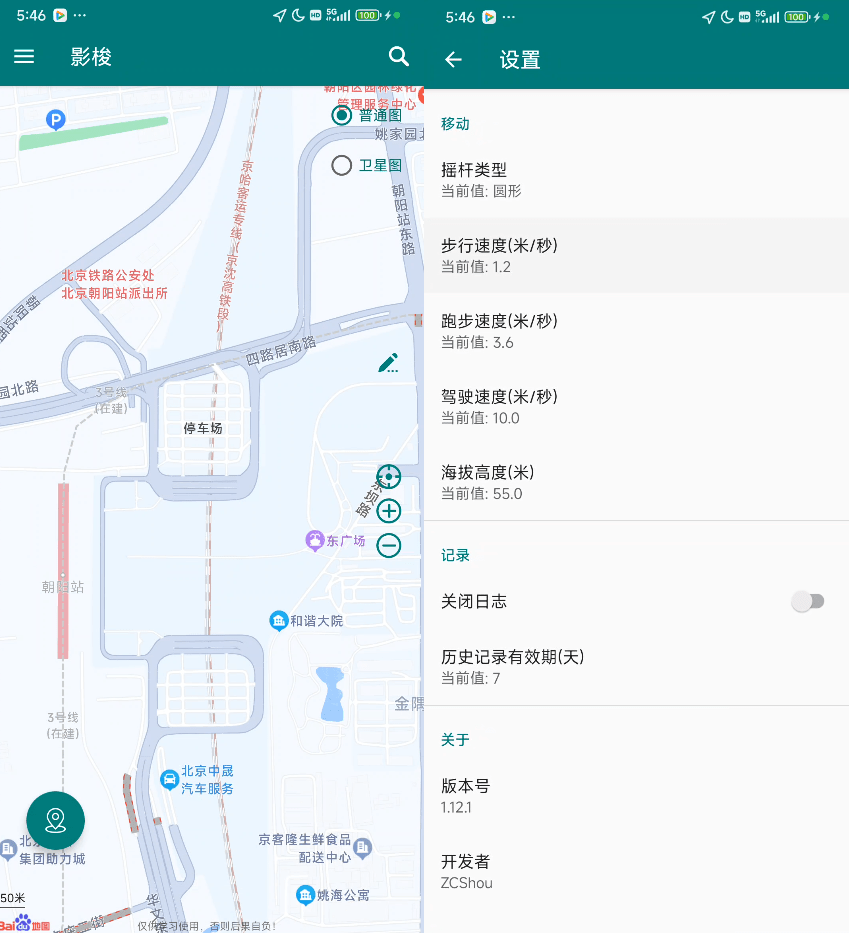849x933 pixels.
Task: Switch to 卫星图 satellite view
Action: tap(341, 165)
